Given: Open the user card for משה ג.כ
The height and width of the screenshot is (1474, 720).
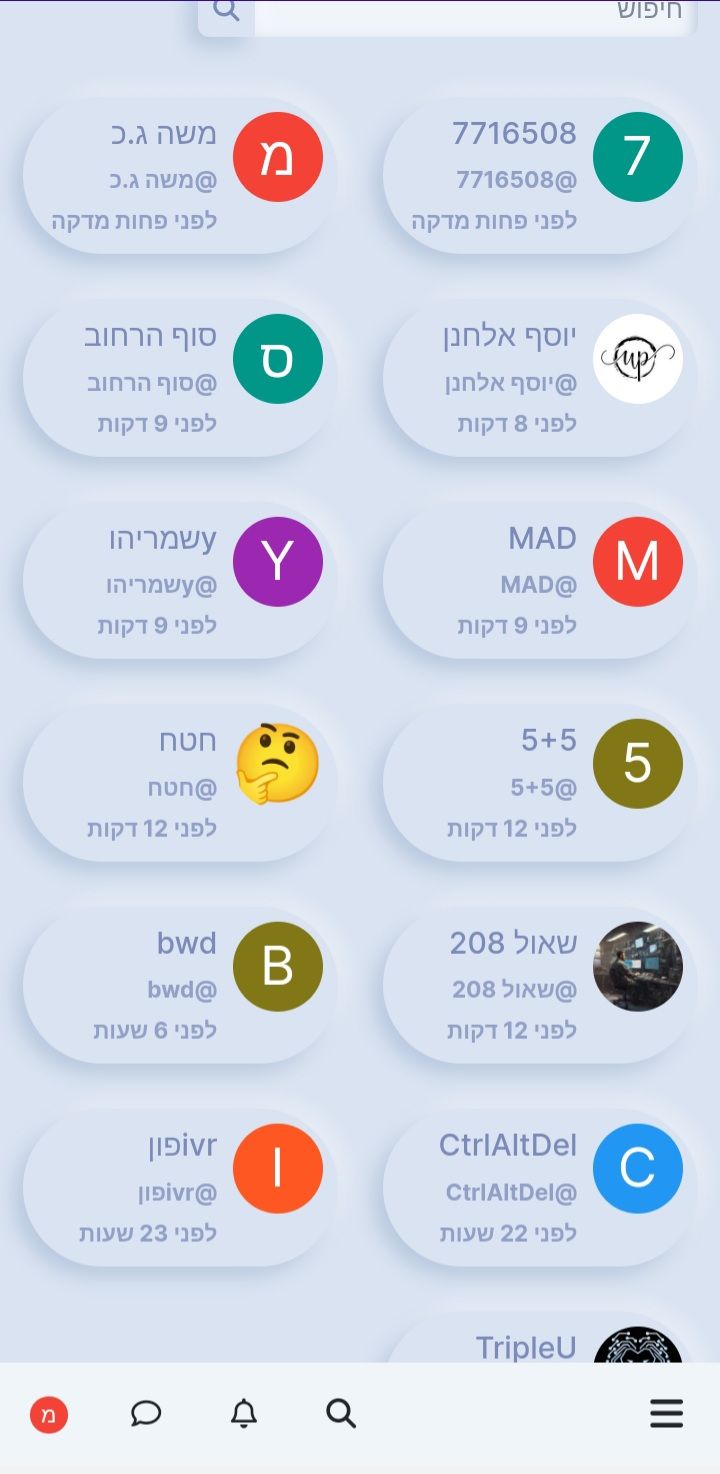Looking at the screenshot, I should pyautogui.click(x=179, y=176).
